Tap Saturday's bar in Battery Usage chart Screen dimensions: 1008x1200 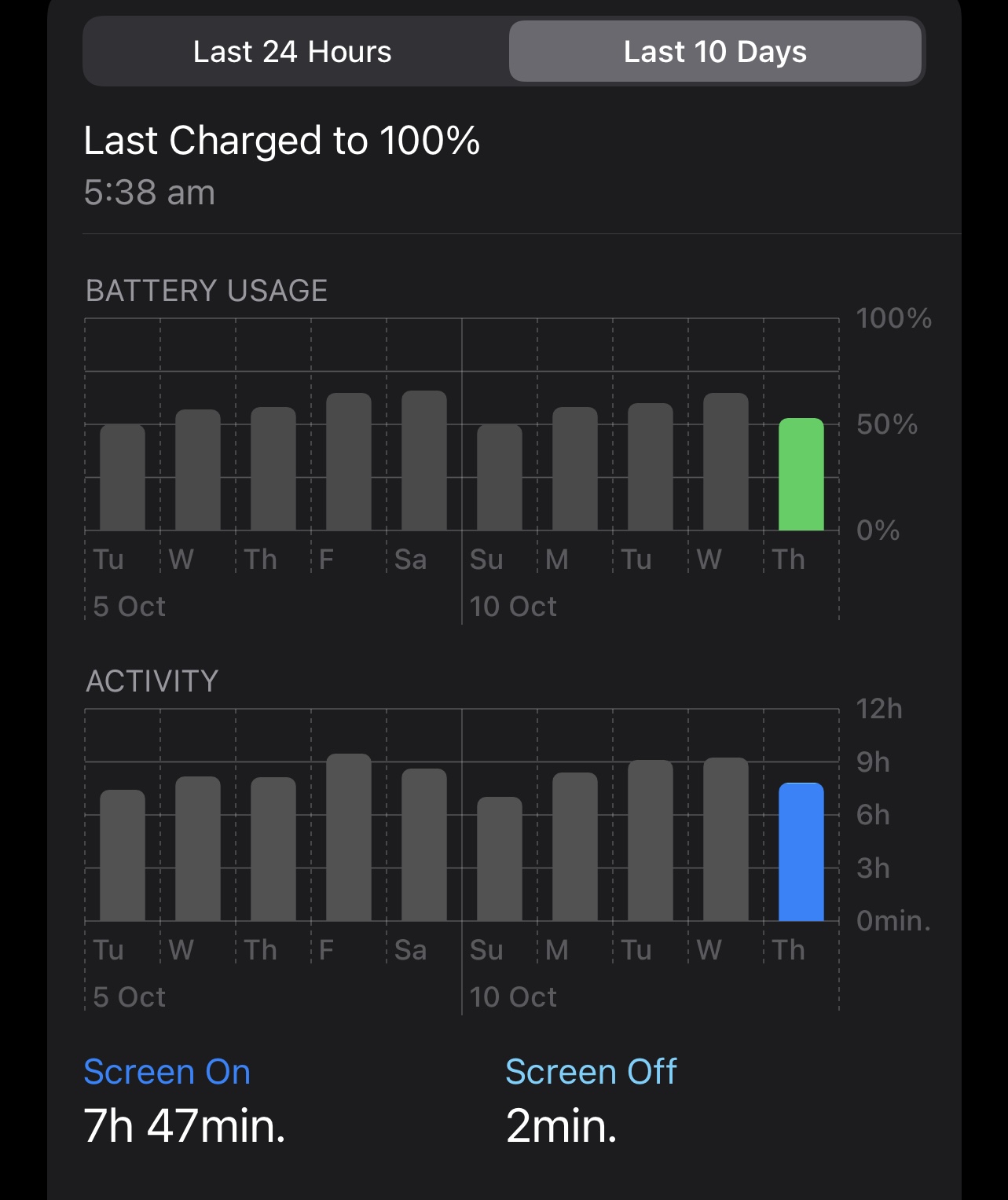point(424,461)
